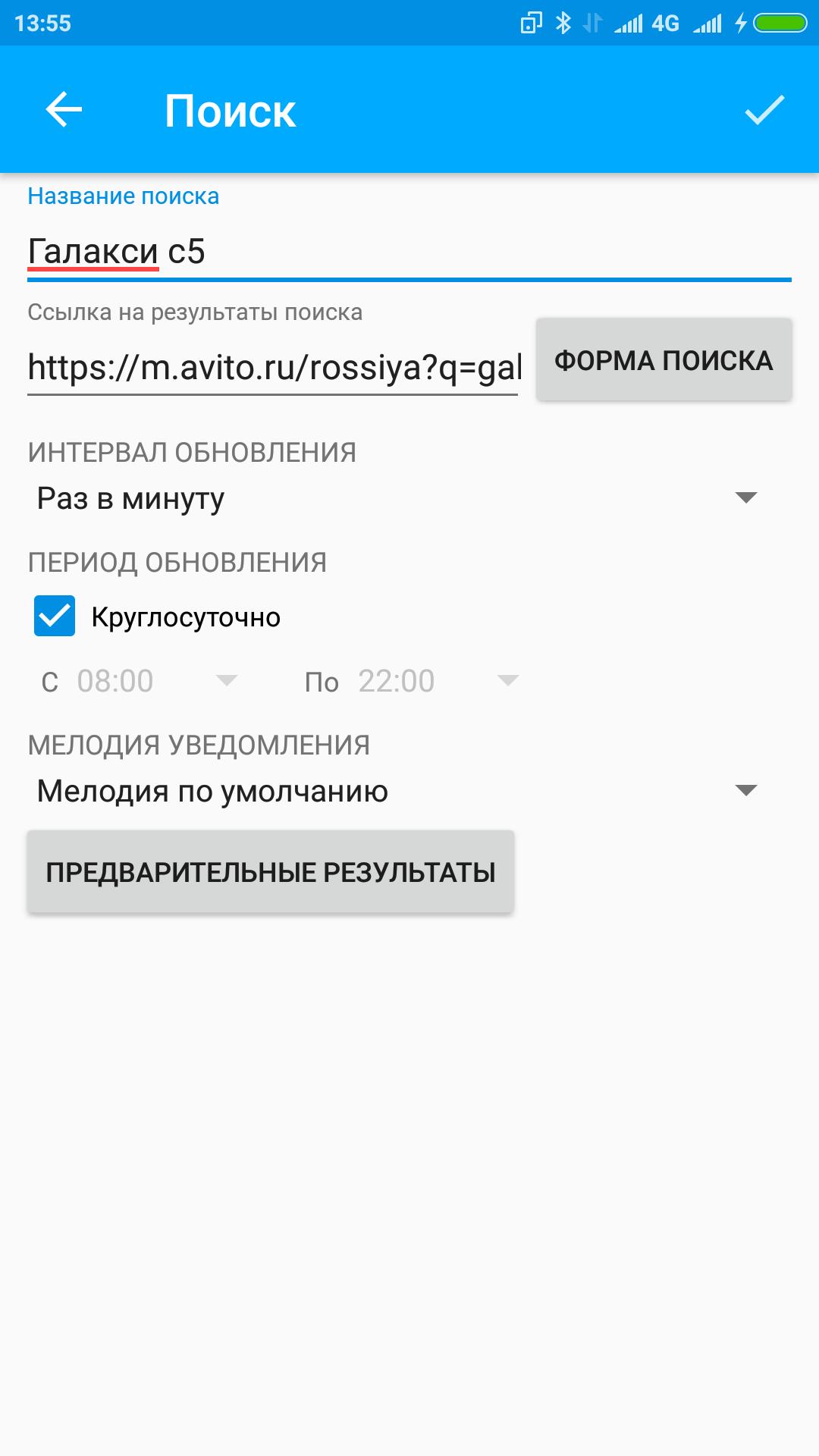Confirm search with the checkmark icon
The width and height of the screenshot is (819, 1456).
(764, 110)
